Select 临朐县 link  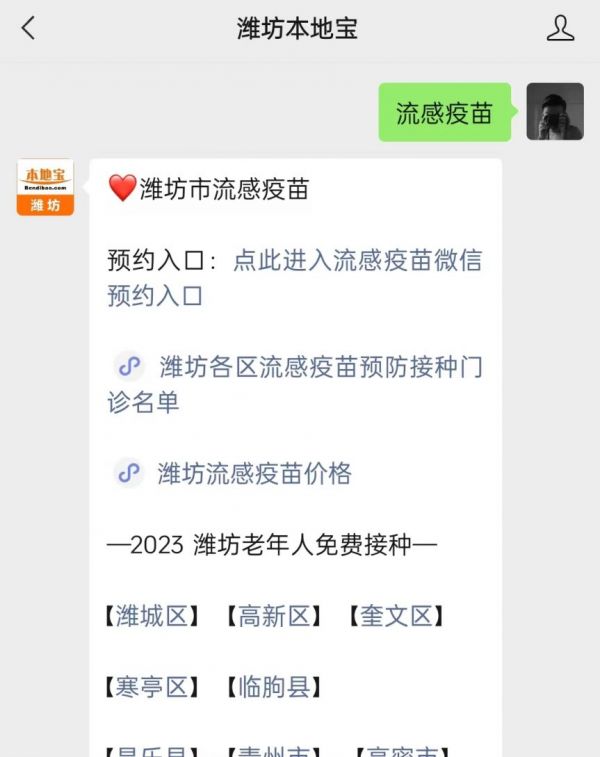click(x=274, y=687)
